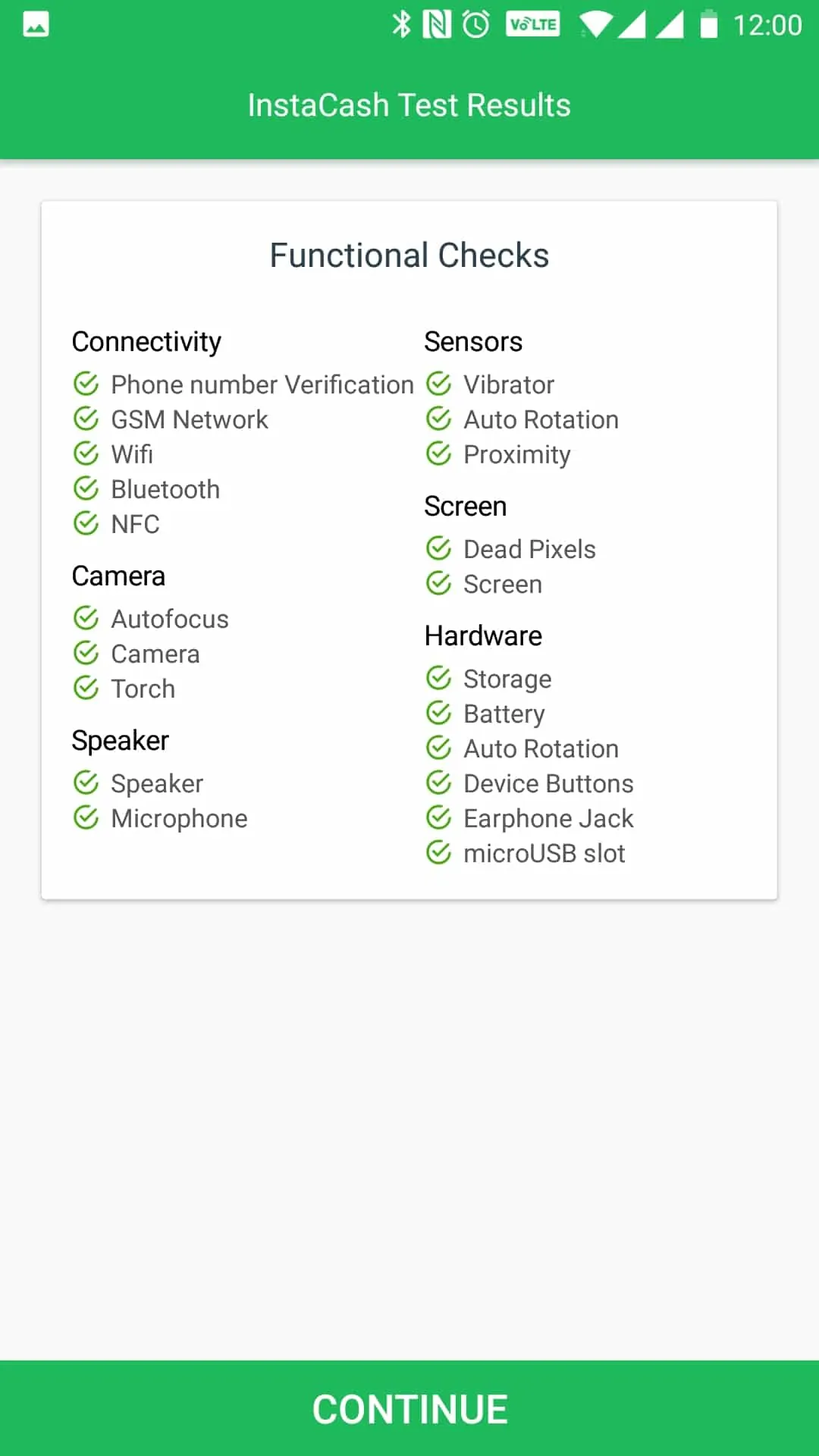Click the Earphone Jack check icon
The image size is (819, 1456).
click(438, 817)
